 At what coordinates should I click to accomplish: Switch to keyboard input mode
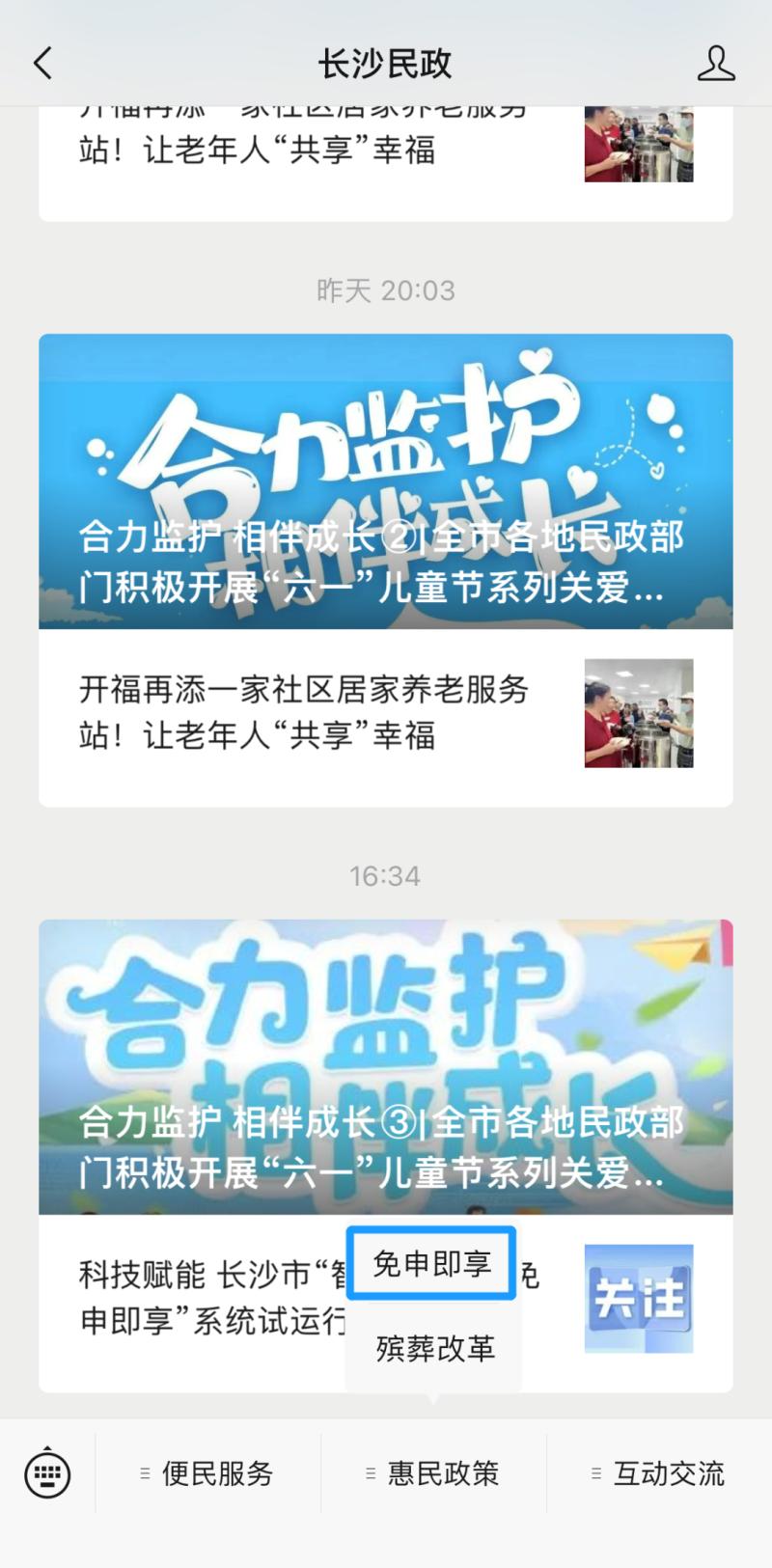46,1473
